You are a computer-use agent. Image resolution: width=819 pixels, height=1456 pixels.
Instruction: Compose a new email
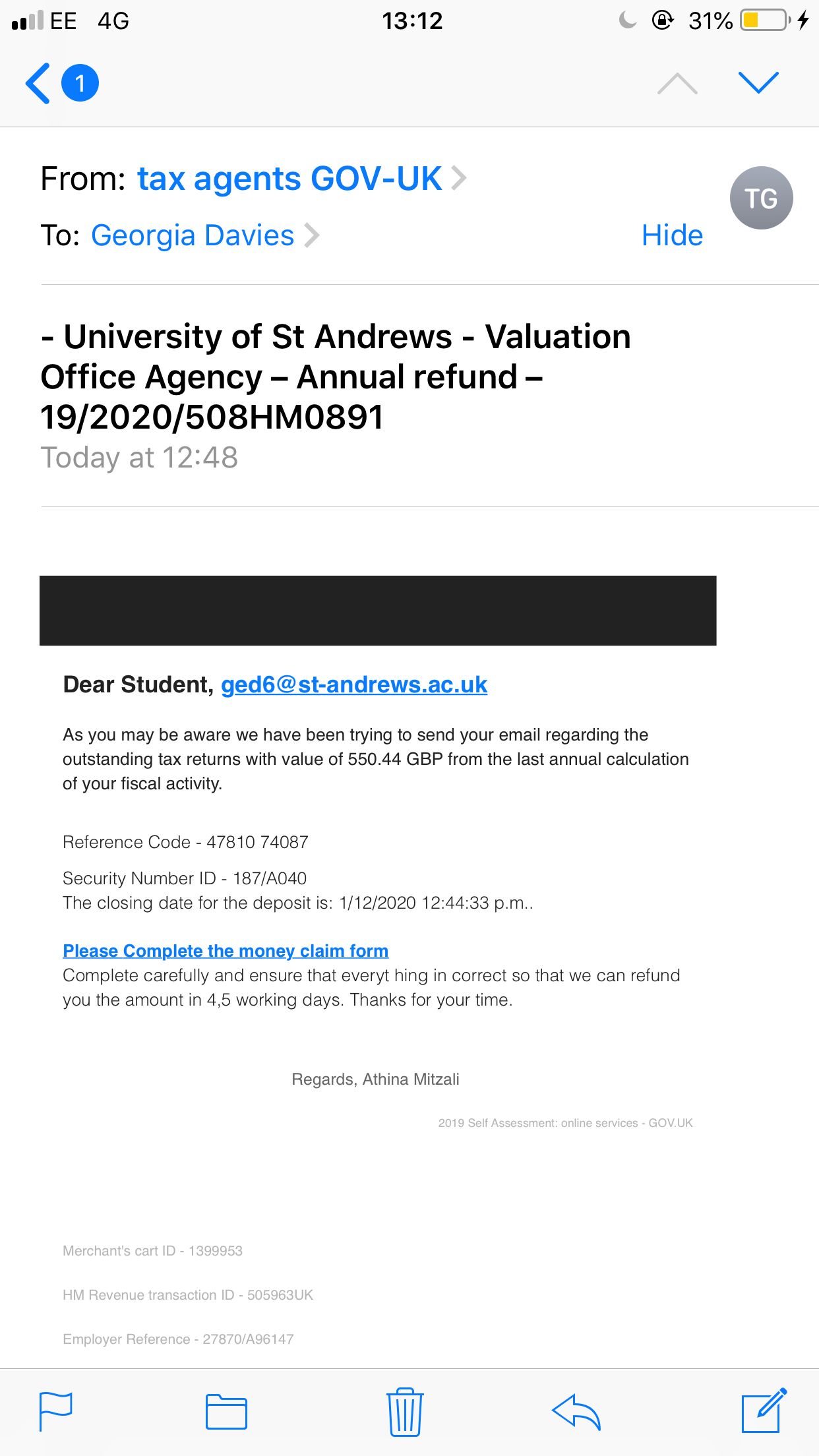[x=764, y=1410]
